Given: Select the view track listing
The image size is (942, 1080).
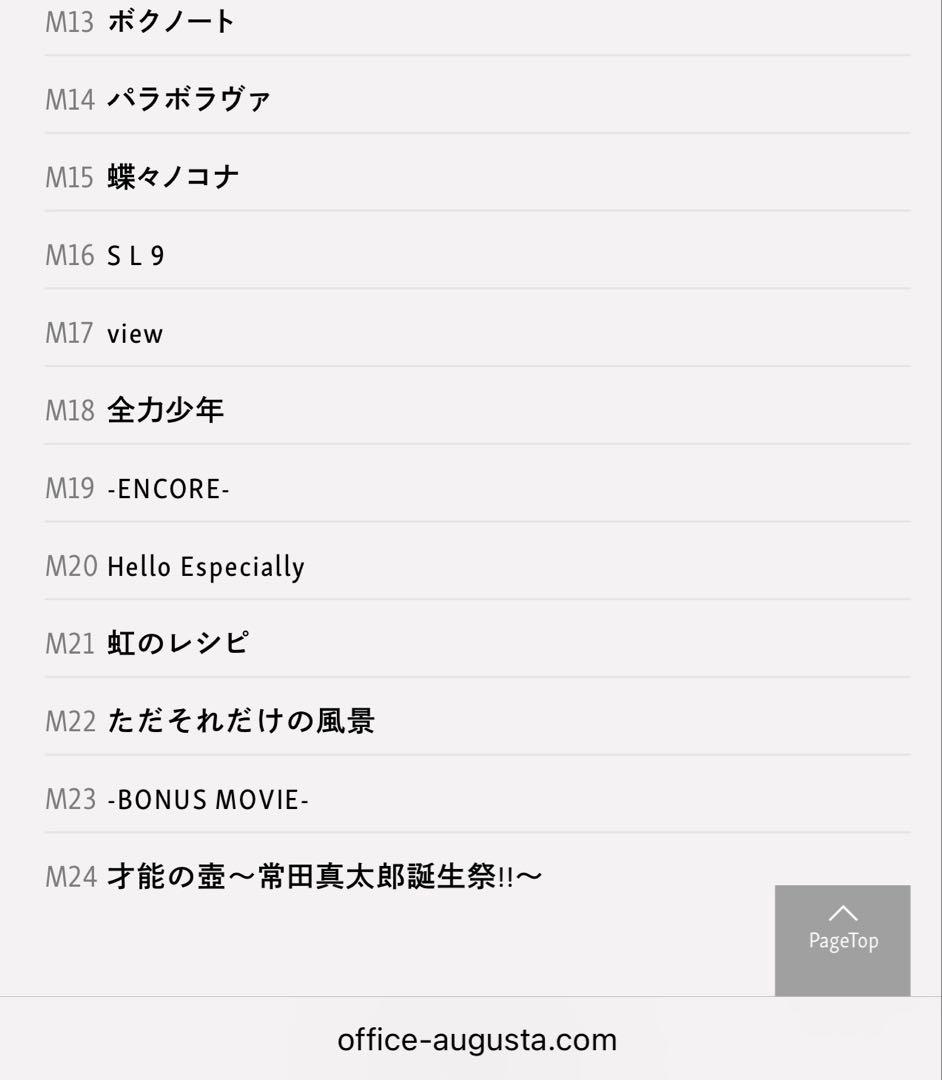Looking at the screenshot, I should (x=136, y=333).
